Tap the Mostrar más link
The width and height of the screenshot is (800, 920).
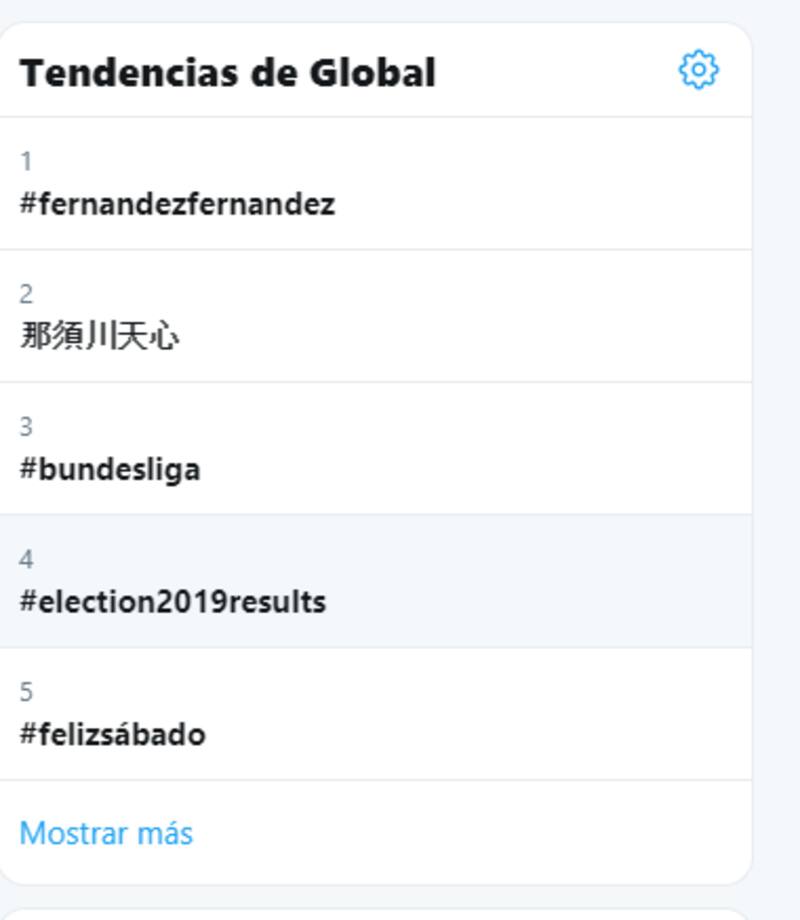(106, 833)
